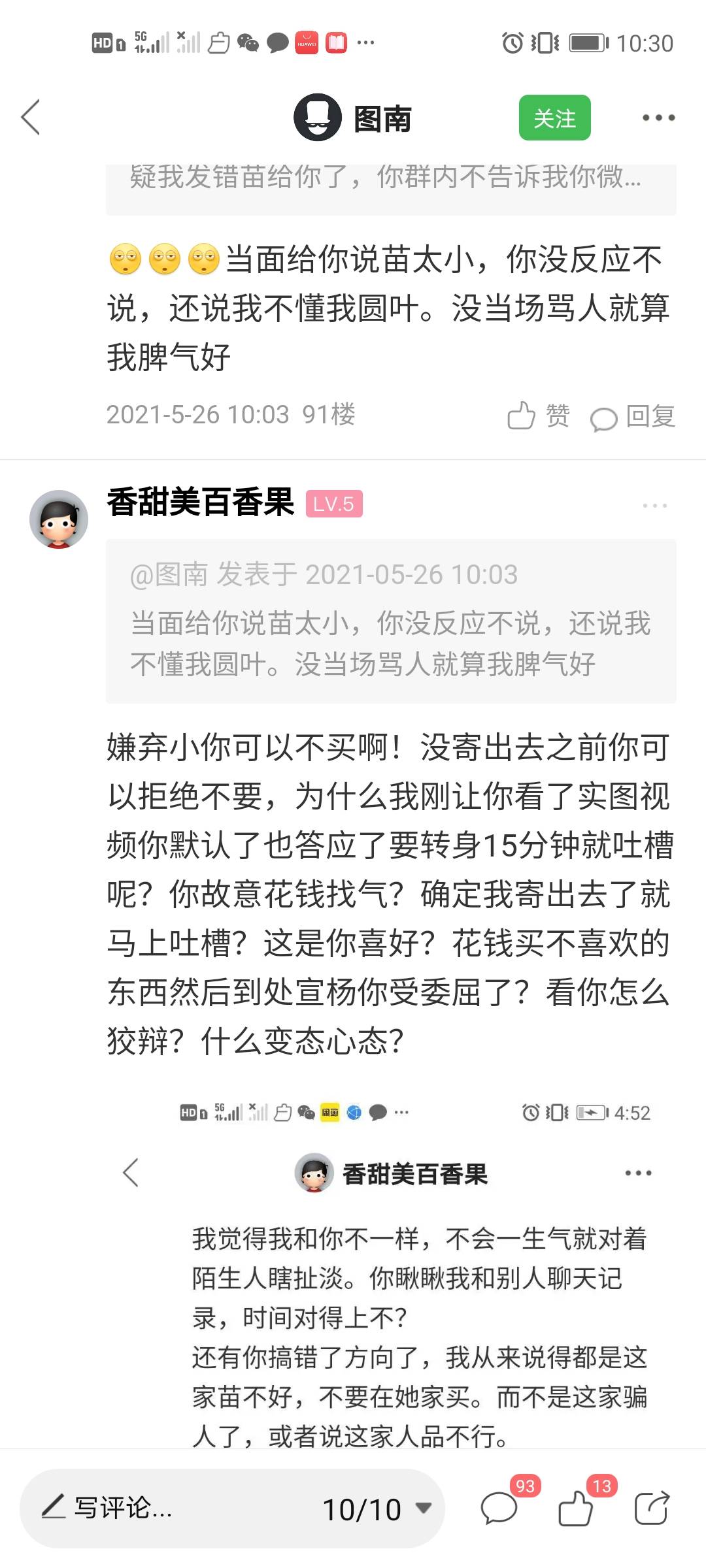
Task: Open the quoted 图南 post from 2021-05-26 10:03
Action: click(x=390, y=621)
